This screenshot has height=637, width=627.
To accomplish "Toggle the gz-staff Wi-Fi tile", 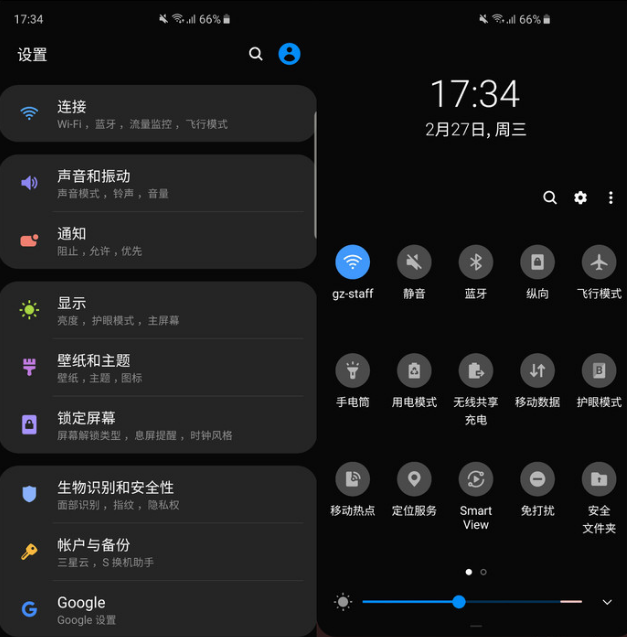I will point(352,262).
